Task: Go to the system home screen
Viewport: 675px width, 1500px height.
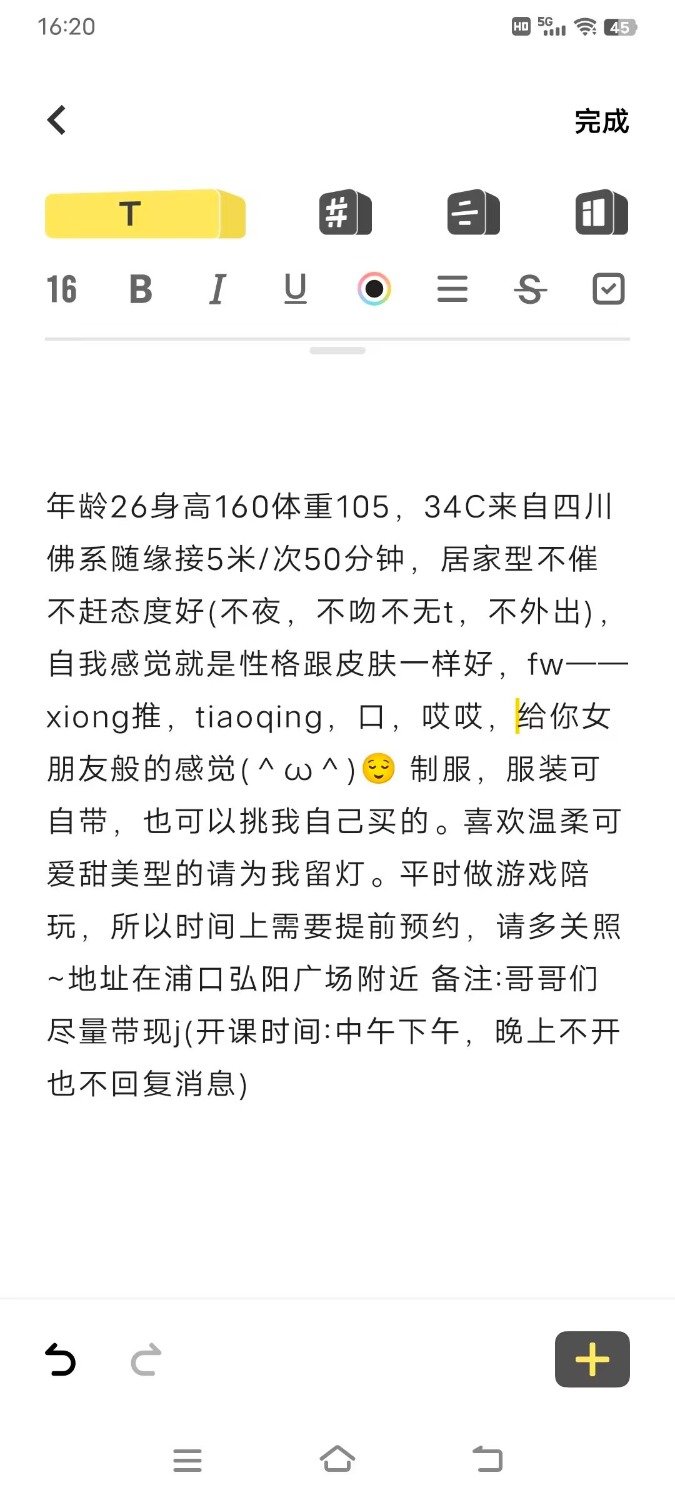Action: click(337, 1460)
